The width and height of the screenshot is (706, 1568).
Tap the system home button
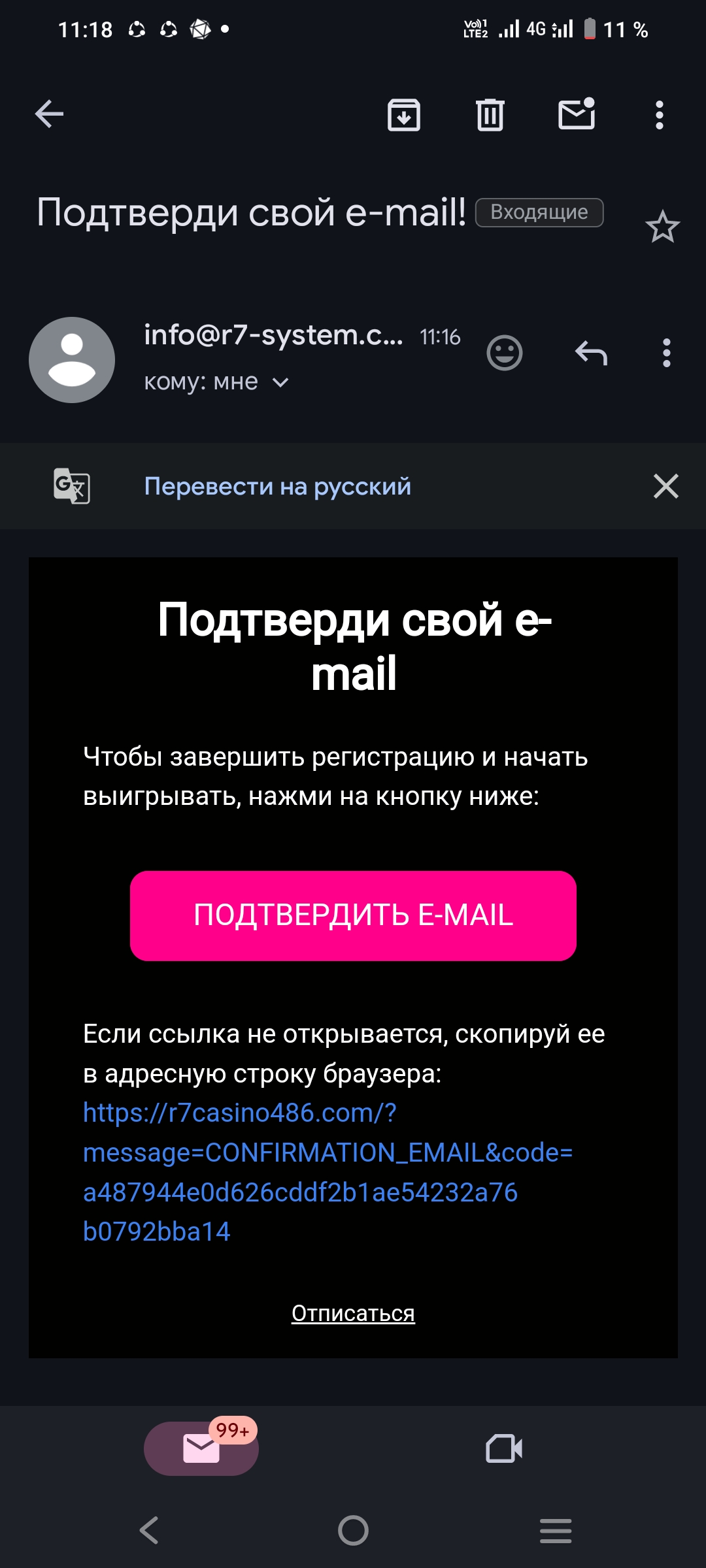pyautogui.click(x=353, y=1530)
